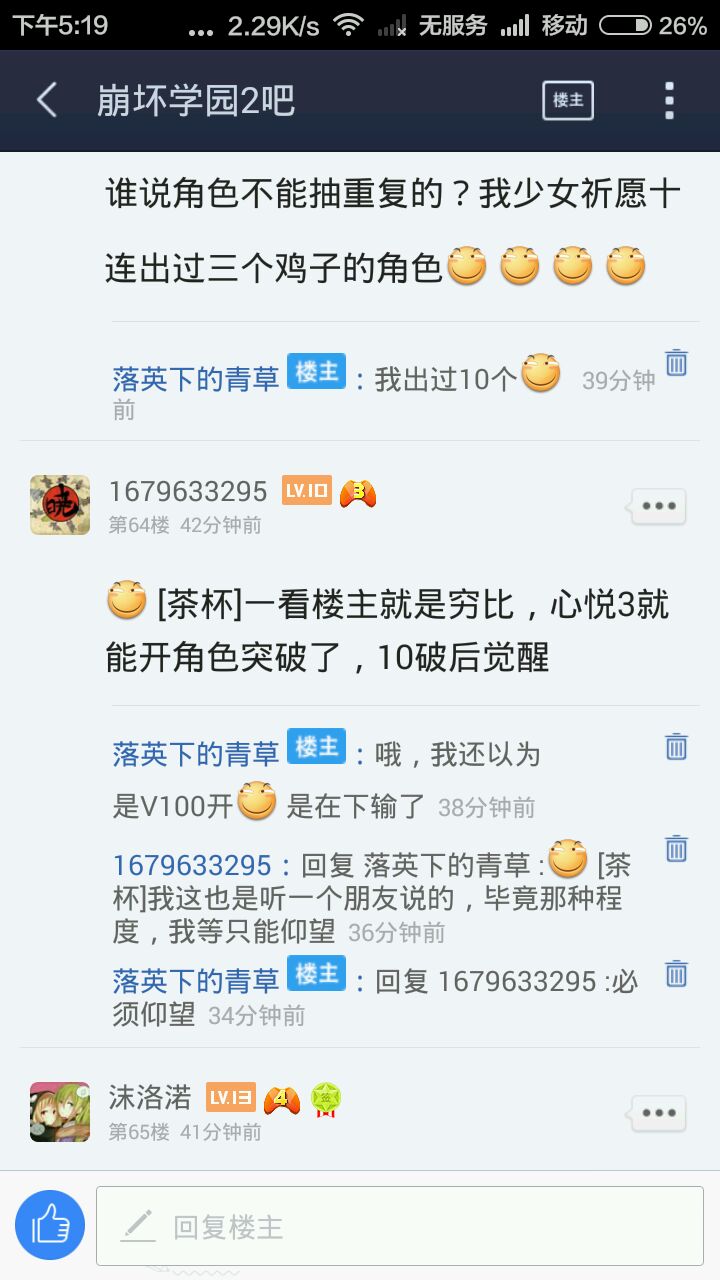Open more options for 第65楼 post
The width and height of the screenshot is (720, 1280).
pos(658,1113)
